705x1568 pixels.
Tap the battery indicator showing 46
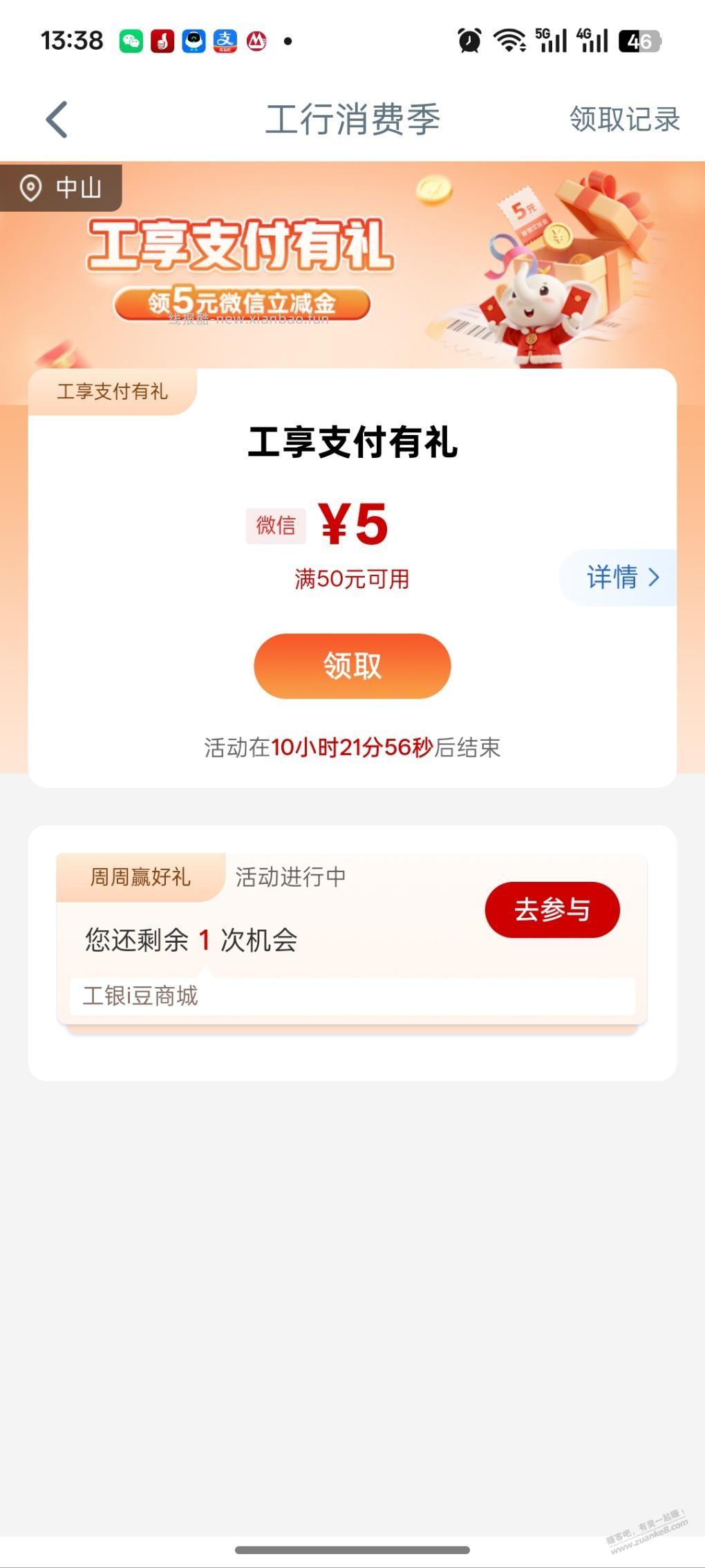click(x=639, y=41)
